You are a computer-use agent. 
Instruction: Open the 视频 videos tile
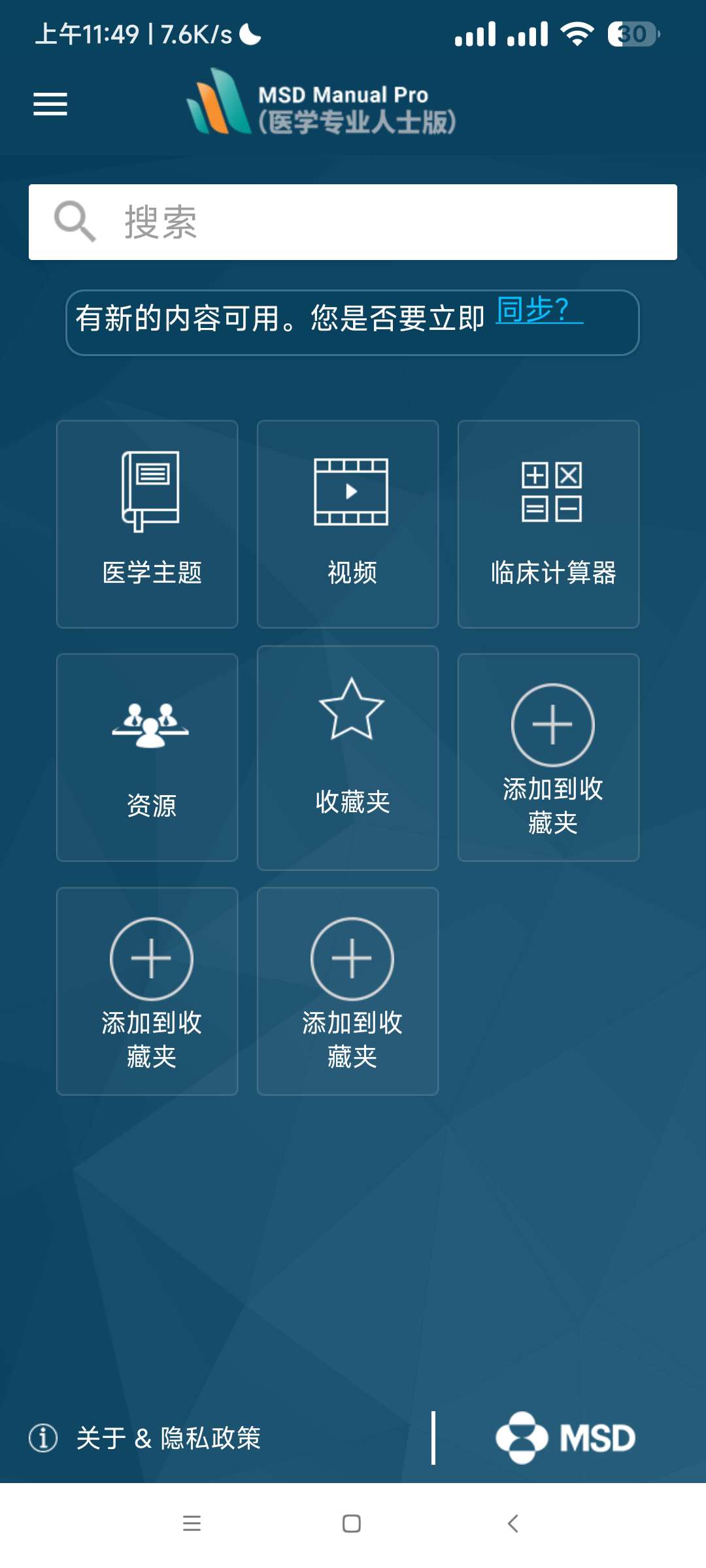[348, 524]
